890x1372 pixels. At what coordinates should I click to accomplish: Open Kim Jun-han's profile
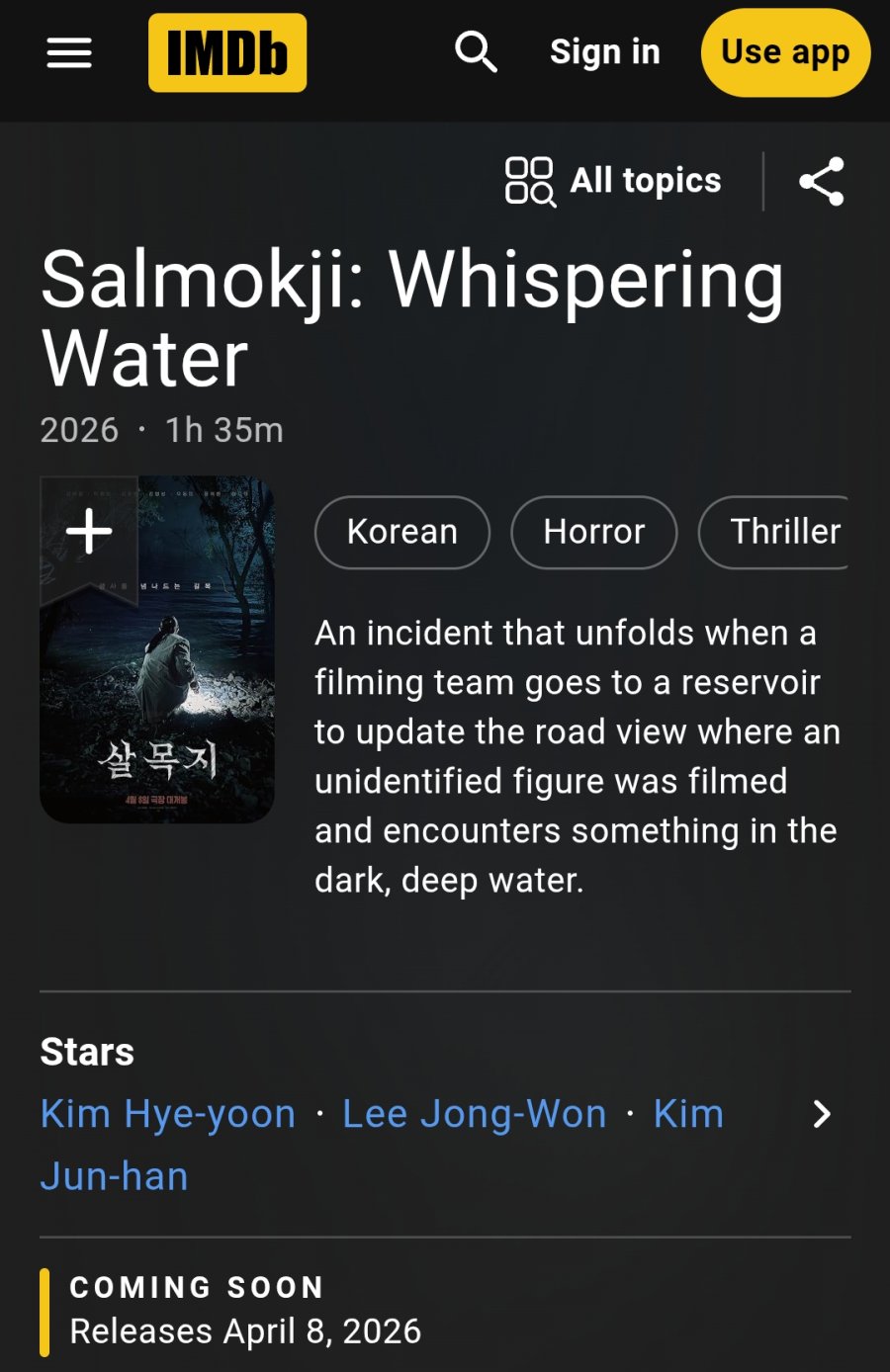pyautogui.click(x=114, y=1176)
